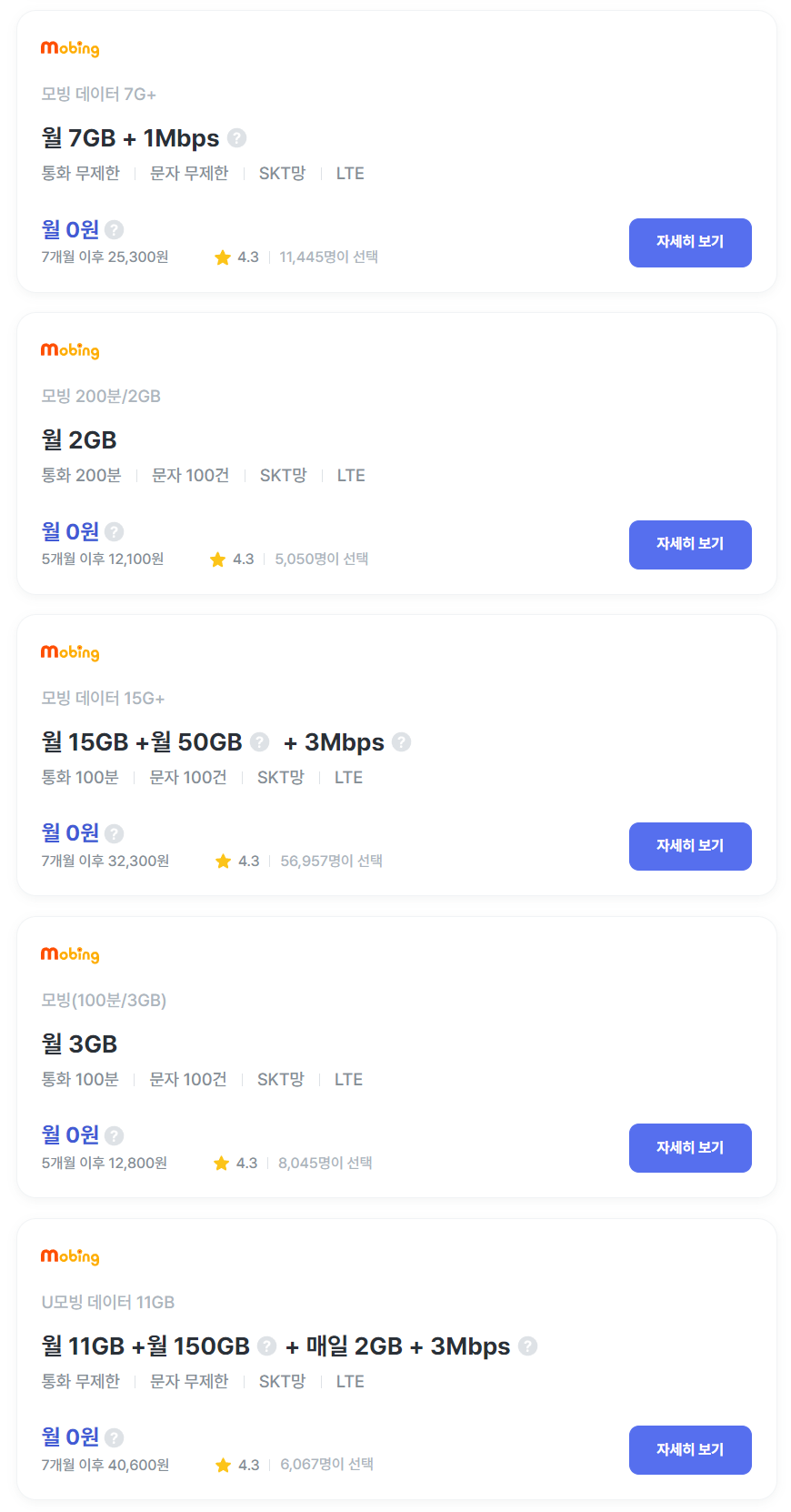
Task: Open details button for 모빙 200분/2GB plan
Action: [690, 545]
